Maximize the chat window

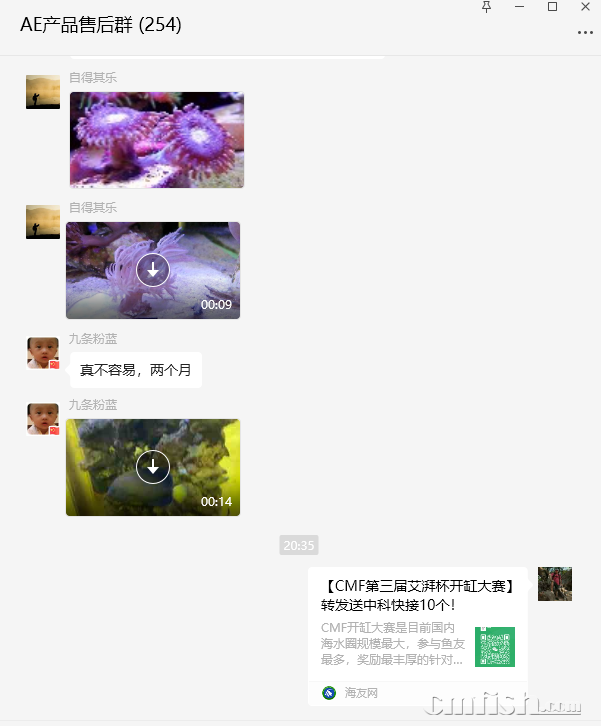(x=552, y=7)
